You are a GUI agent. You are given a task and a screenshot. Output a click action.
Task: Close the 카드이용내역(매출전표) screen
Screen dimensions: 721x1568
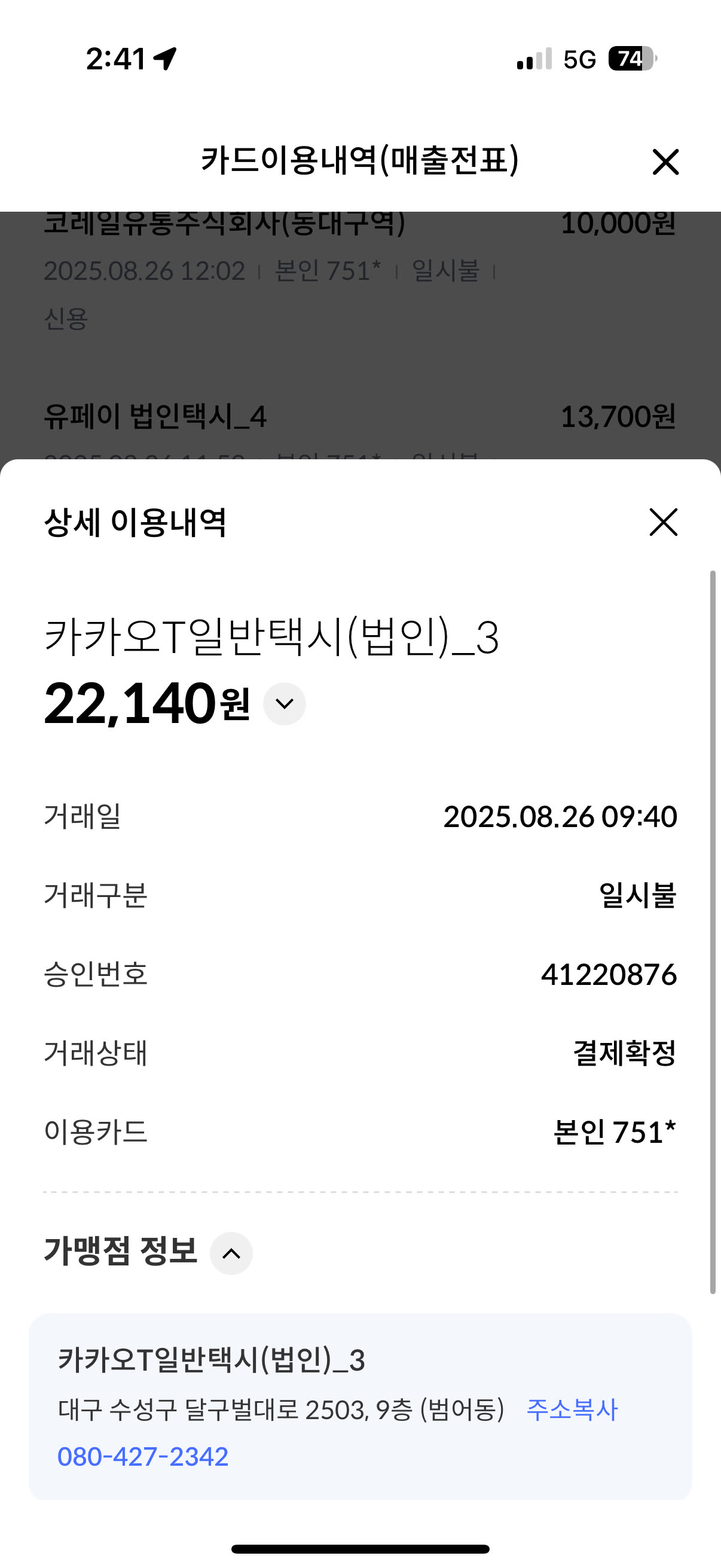click(x=665, y=162)
